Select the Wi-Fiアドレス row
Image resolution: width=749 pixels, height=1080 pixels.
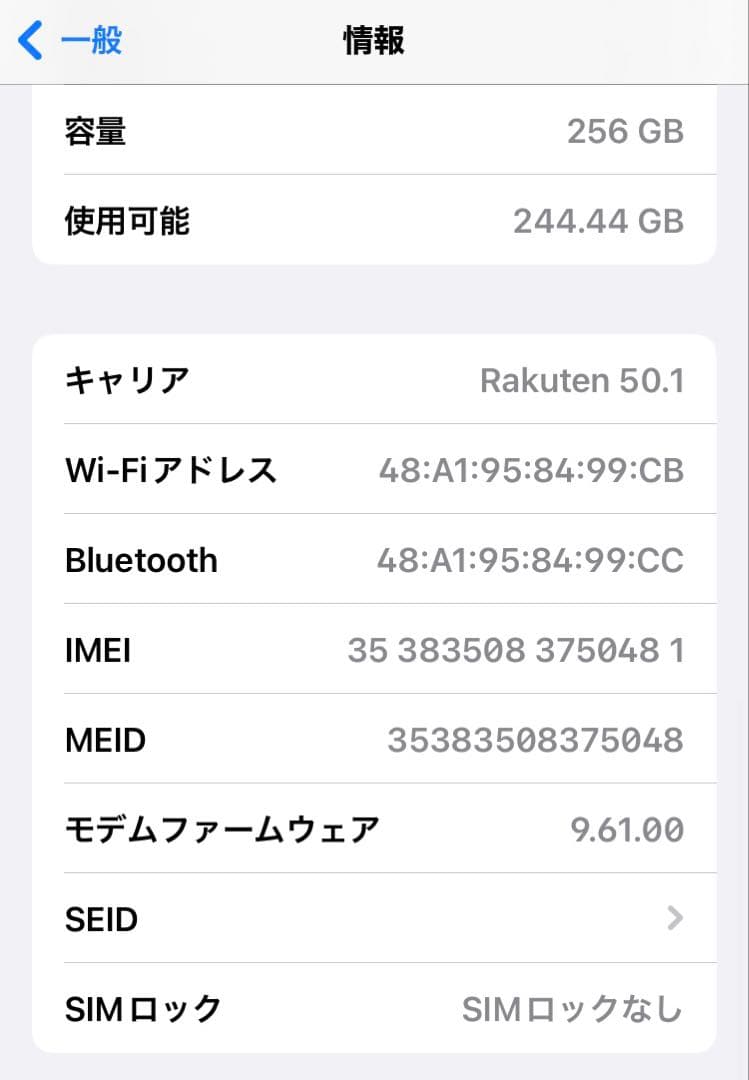[374, 469]
